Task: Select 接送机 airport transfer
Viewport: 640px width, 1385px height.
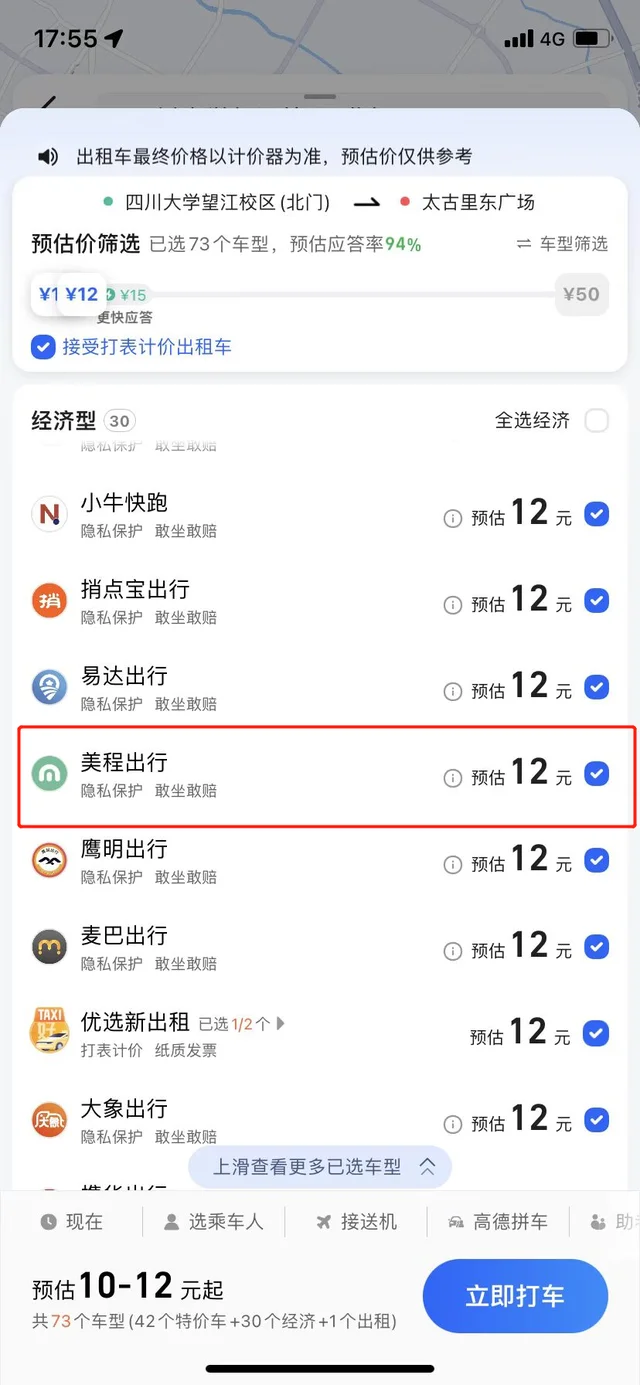Action: (x=356, y=1222)
